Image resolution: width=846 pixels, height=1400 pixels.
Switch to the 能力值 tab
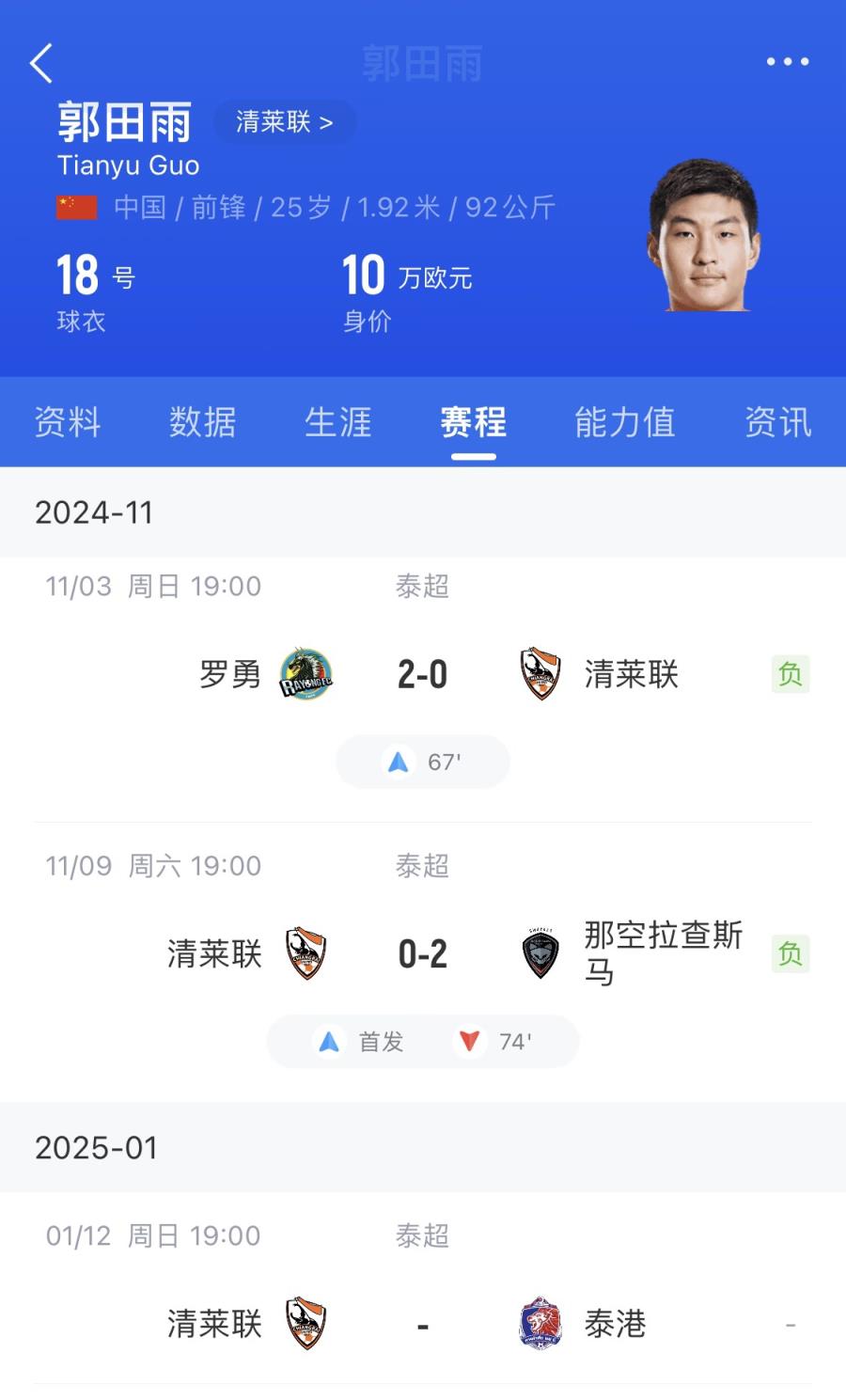point(625,422)
